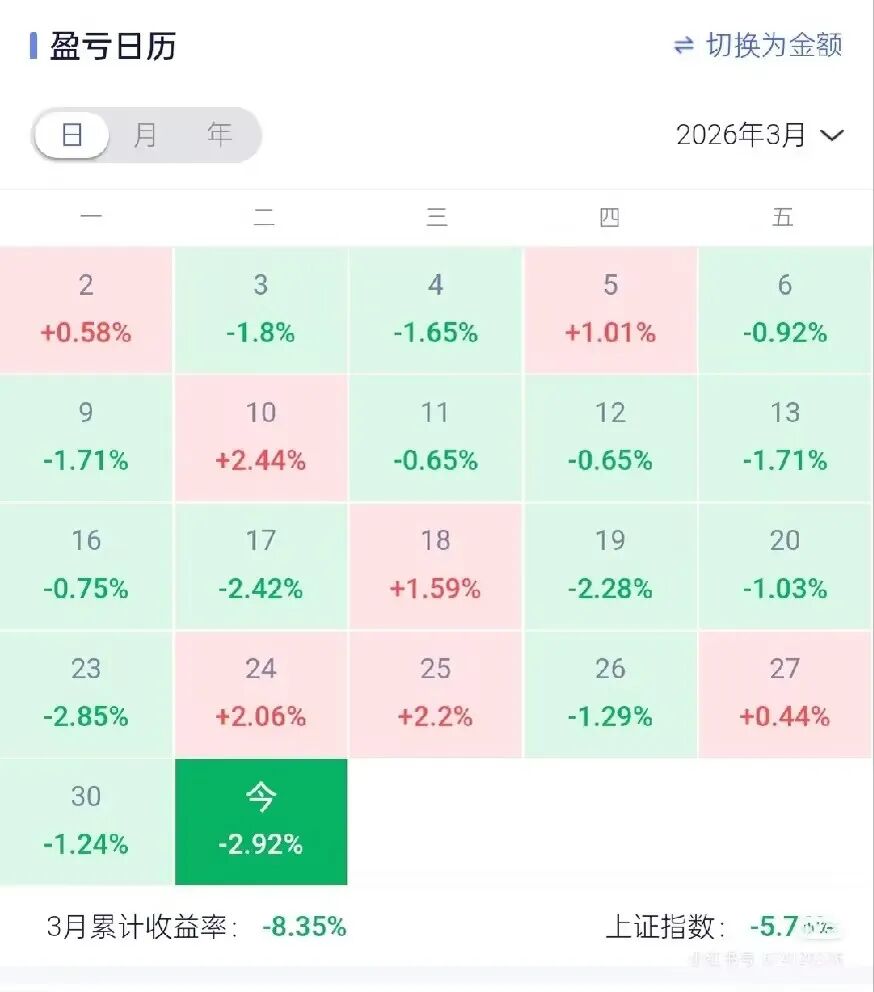This screenshot has width=874, height=992.
Task: Click the cumulative return value -8.35%
Action: (303, 927)
